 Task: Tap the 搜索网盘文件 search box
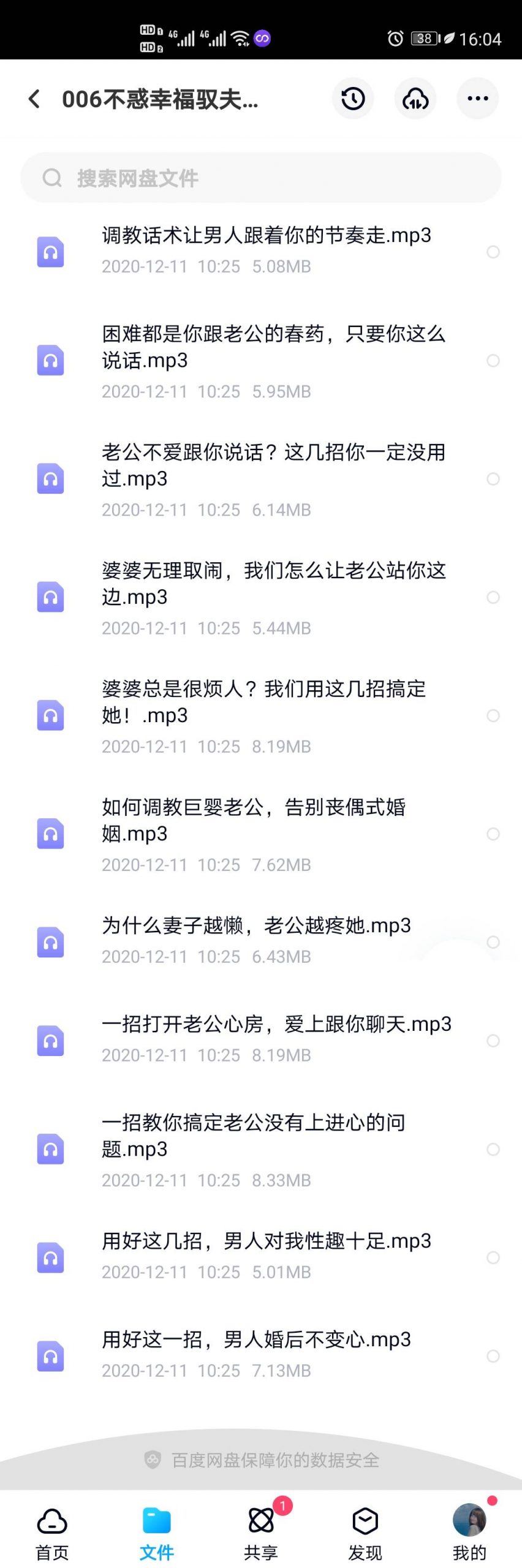click(x=260, y=178)
